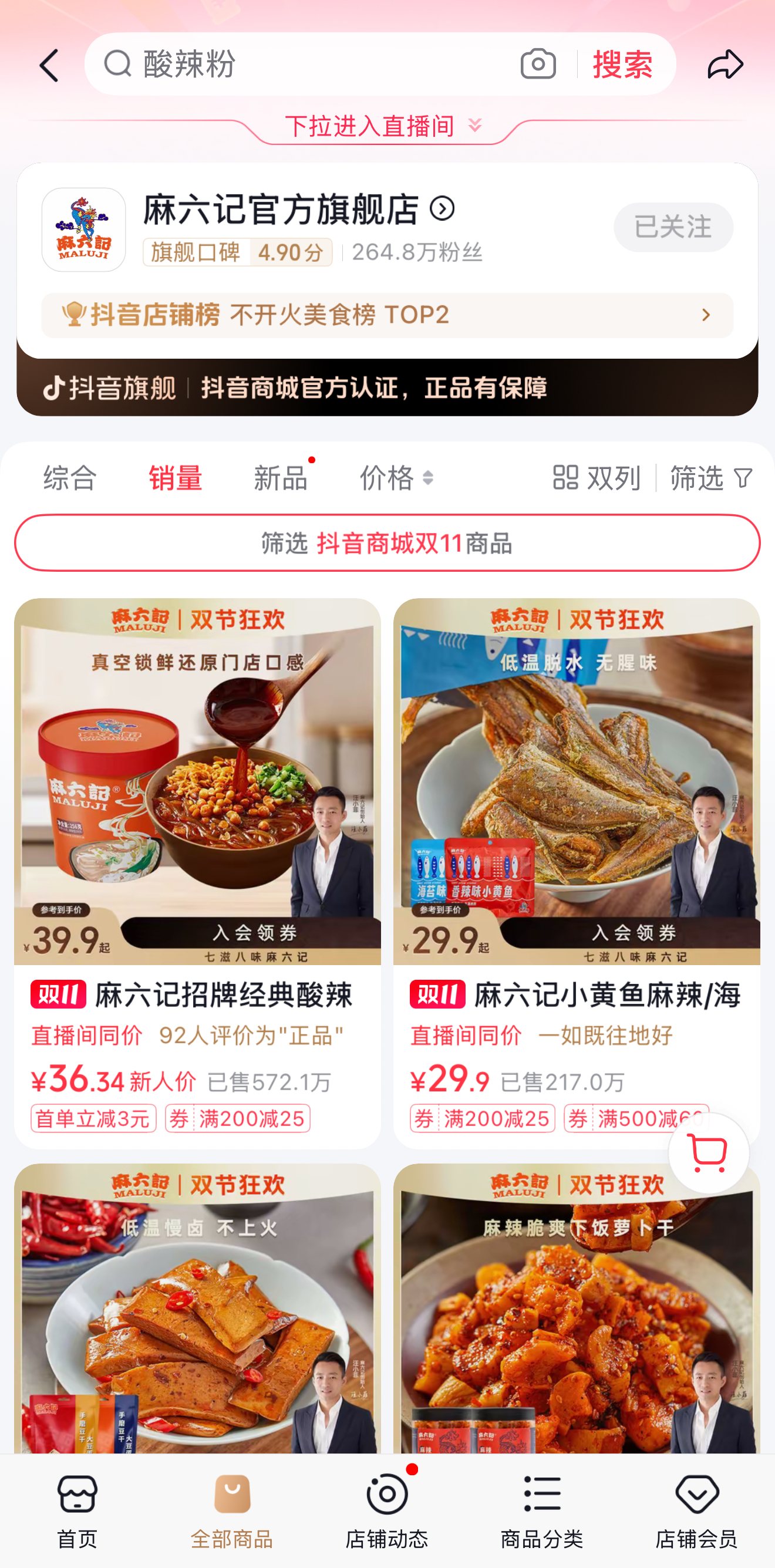
Task: Open the 抖音店铺榜 ranking banner
Action: [387, 315]
